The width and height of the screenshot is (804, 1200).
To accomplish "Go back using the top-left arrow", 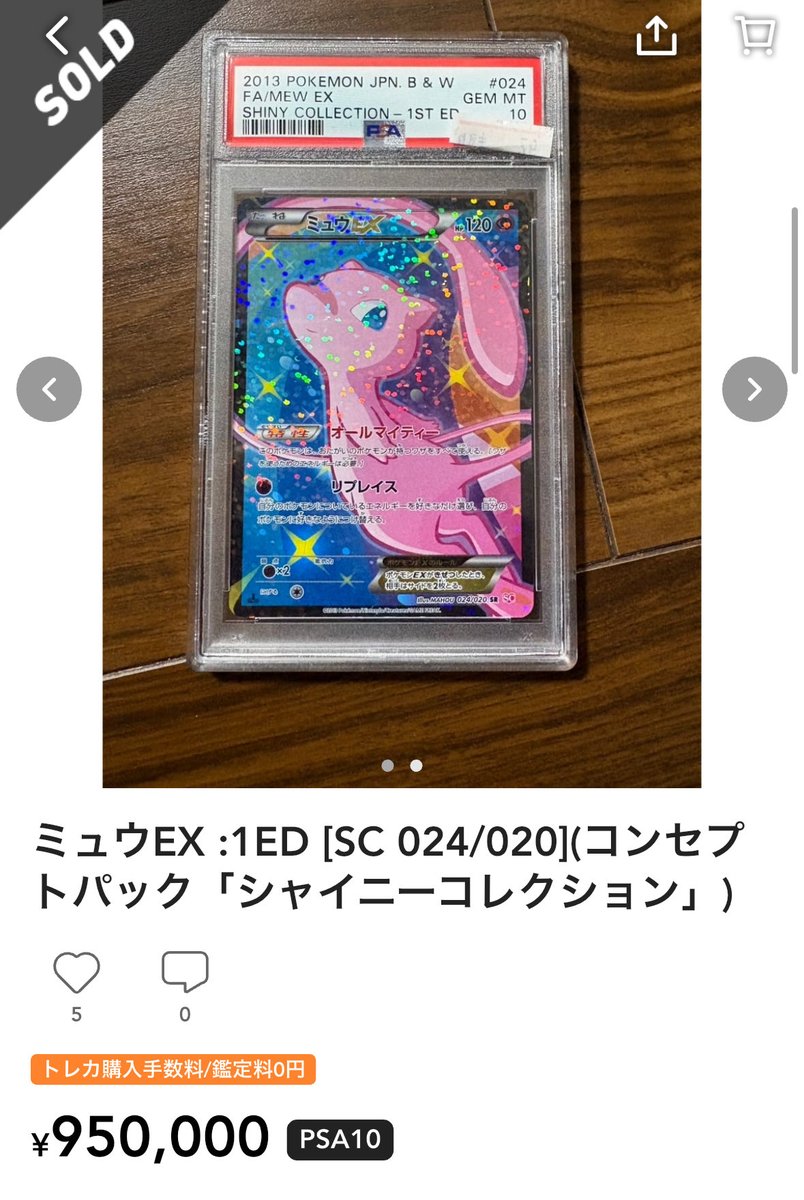I will tap(60, 36).
